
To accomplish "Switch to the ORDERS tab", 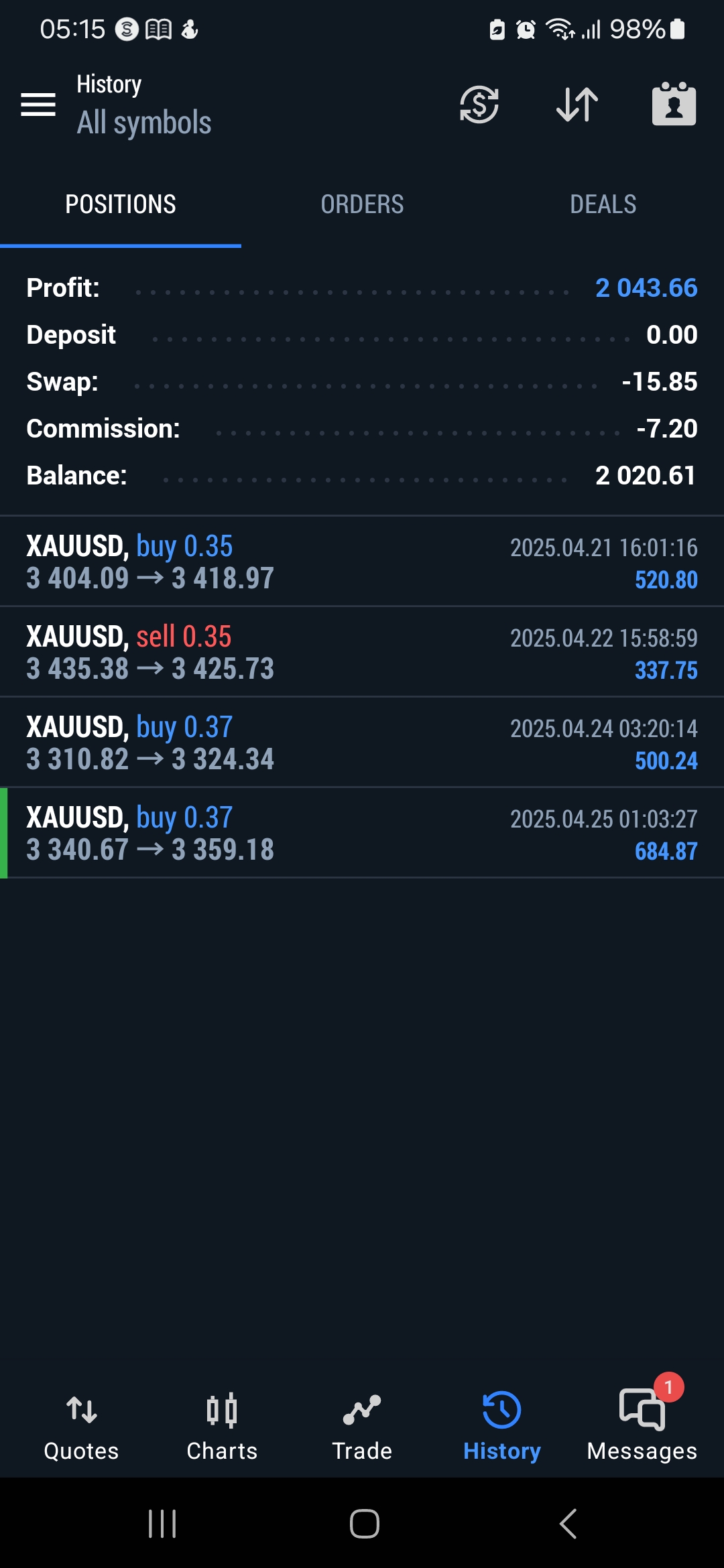I will [362, 204].
